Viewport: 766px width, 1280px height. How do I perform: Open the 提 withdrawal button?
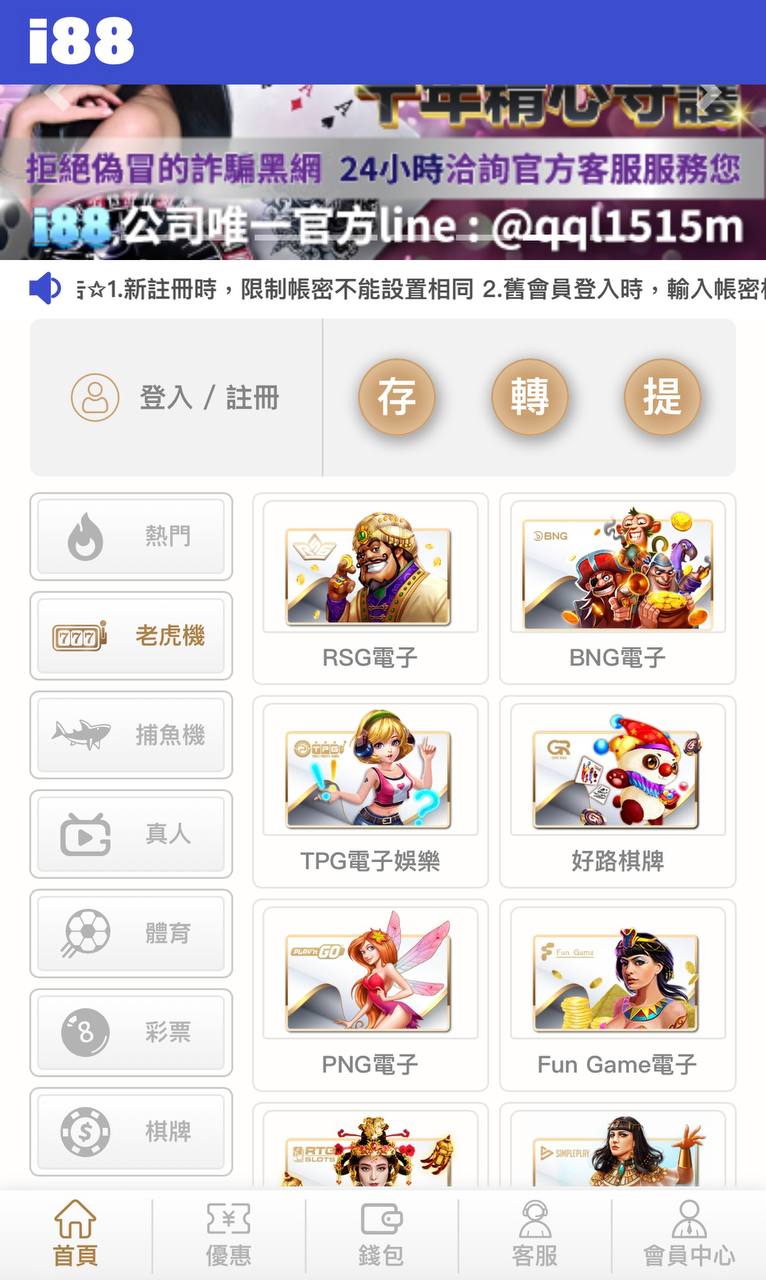click(662, 397)
